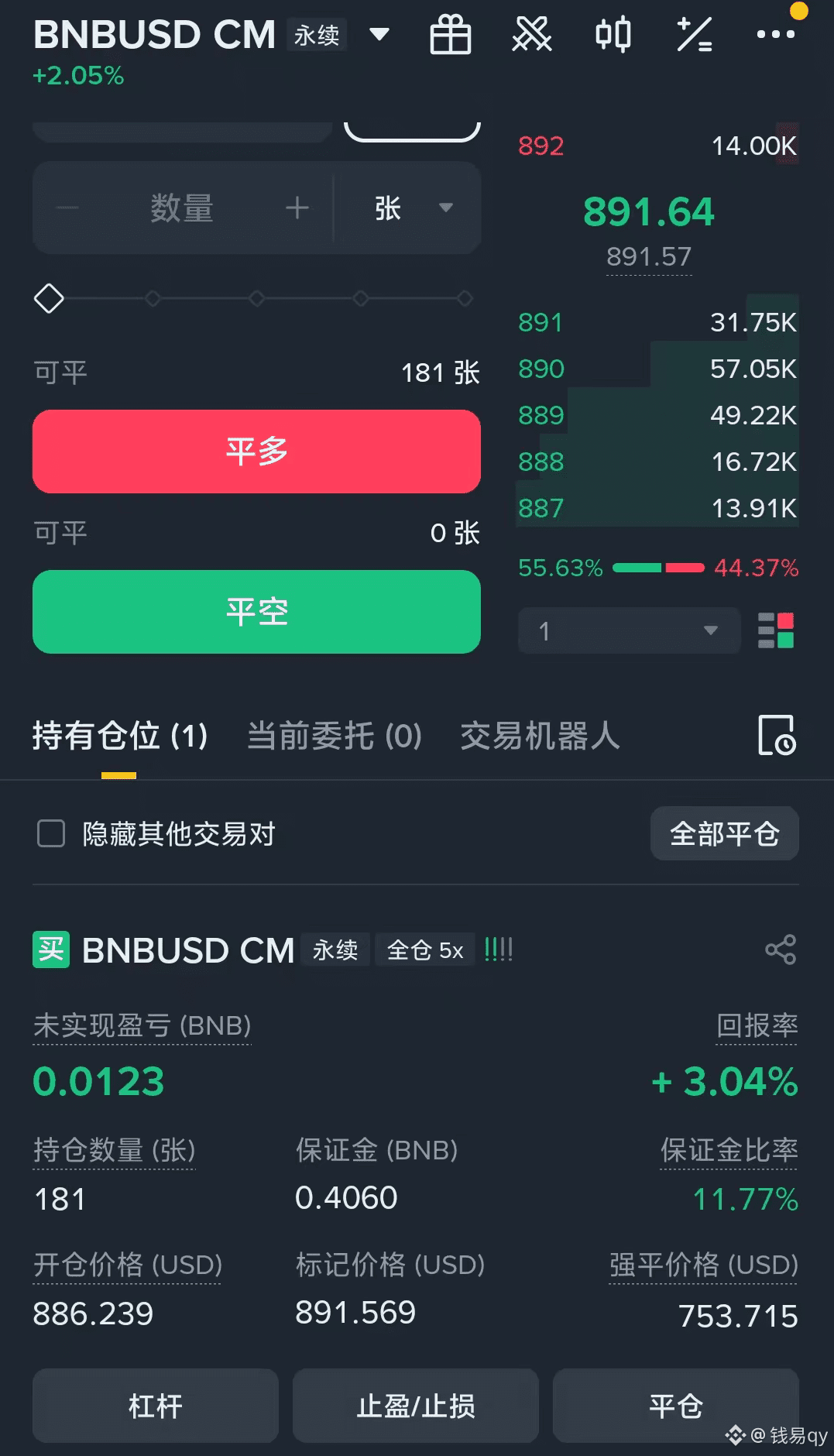
Task: Open the candlestick chart view
Action: pos(613,35)
